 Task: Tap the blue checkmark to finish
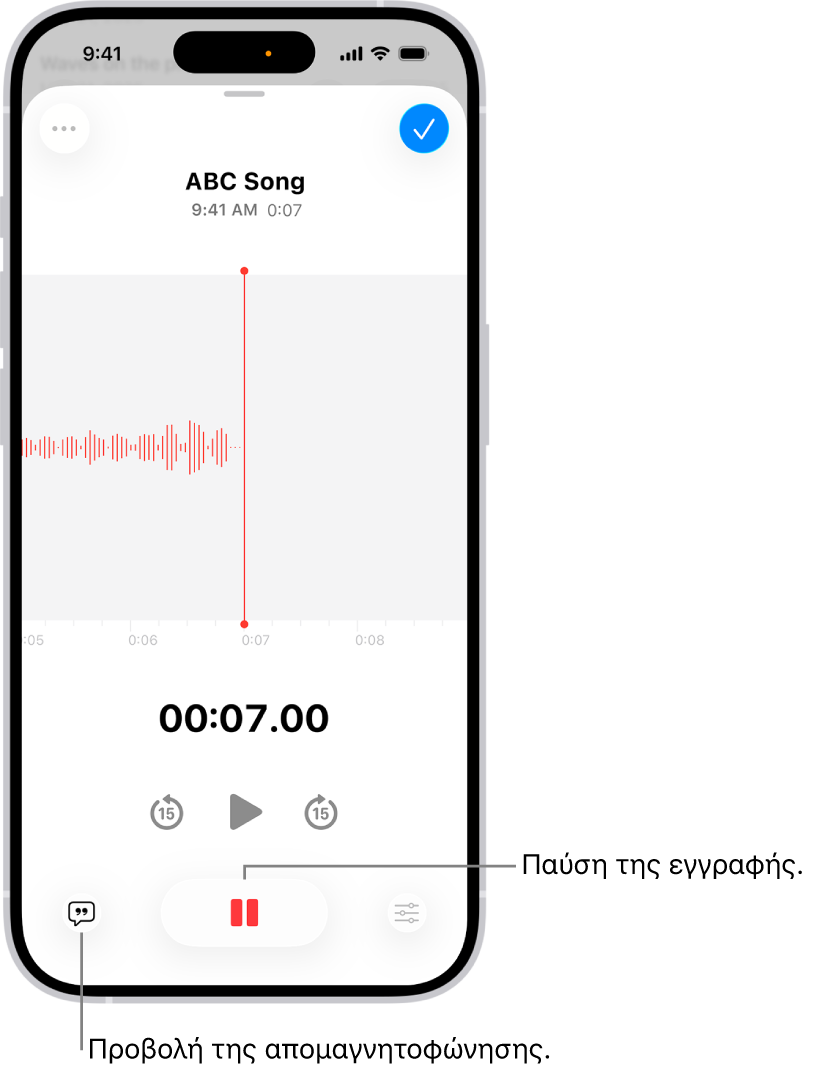[424, 129]
